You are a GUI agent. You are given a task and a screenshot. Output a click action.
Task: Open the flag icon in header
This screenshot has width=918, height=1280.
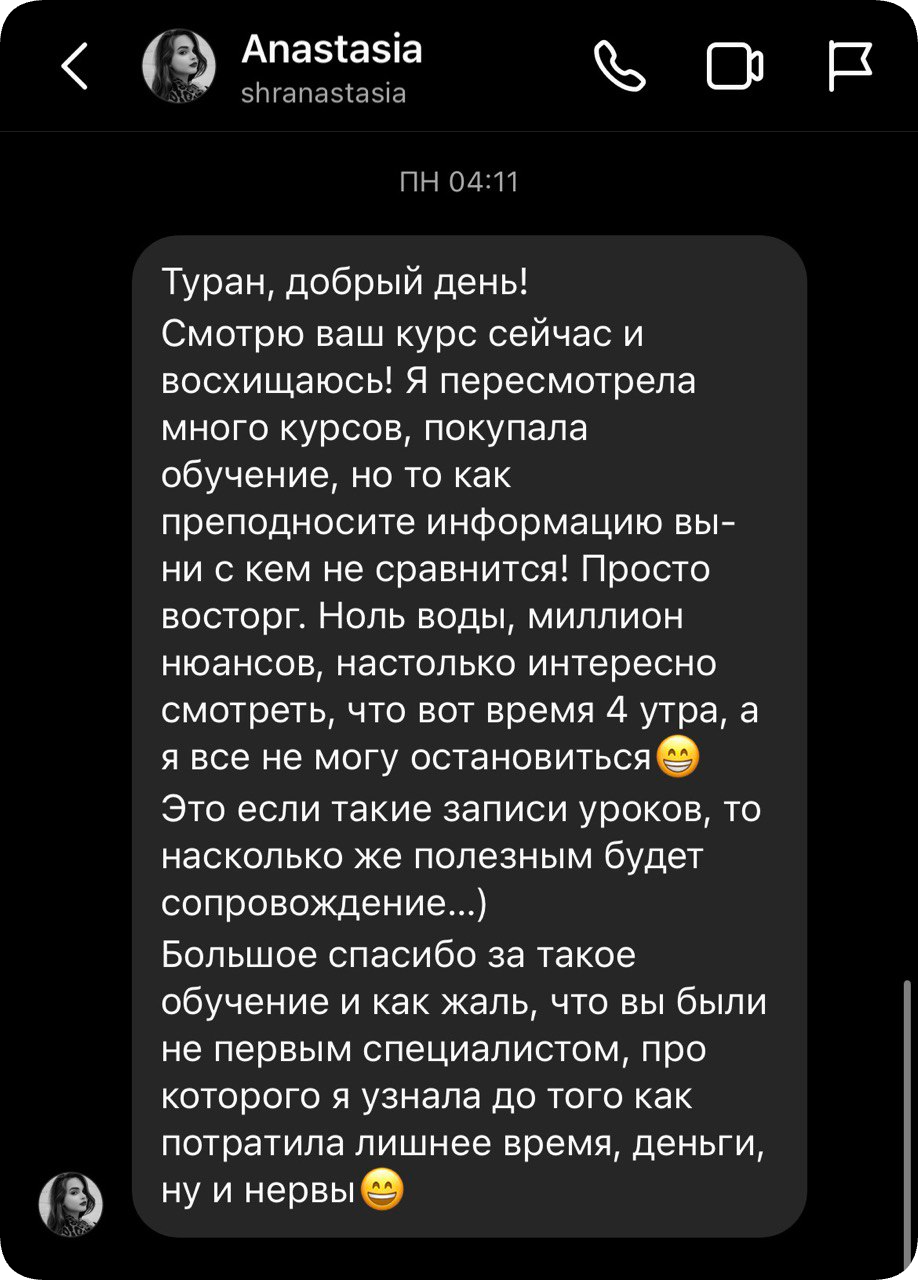[850, 67]
